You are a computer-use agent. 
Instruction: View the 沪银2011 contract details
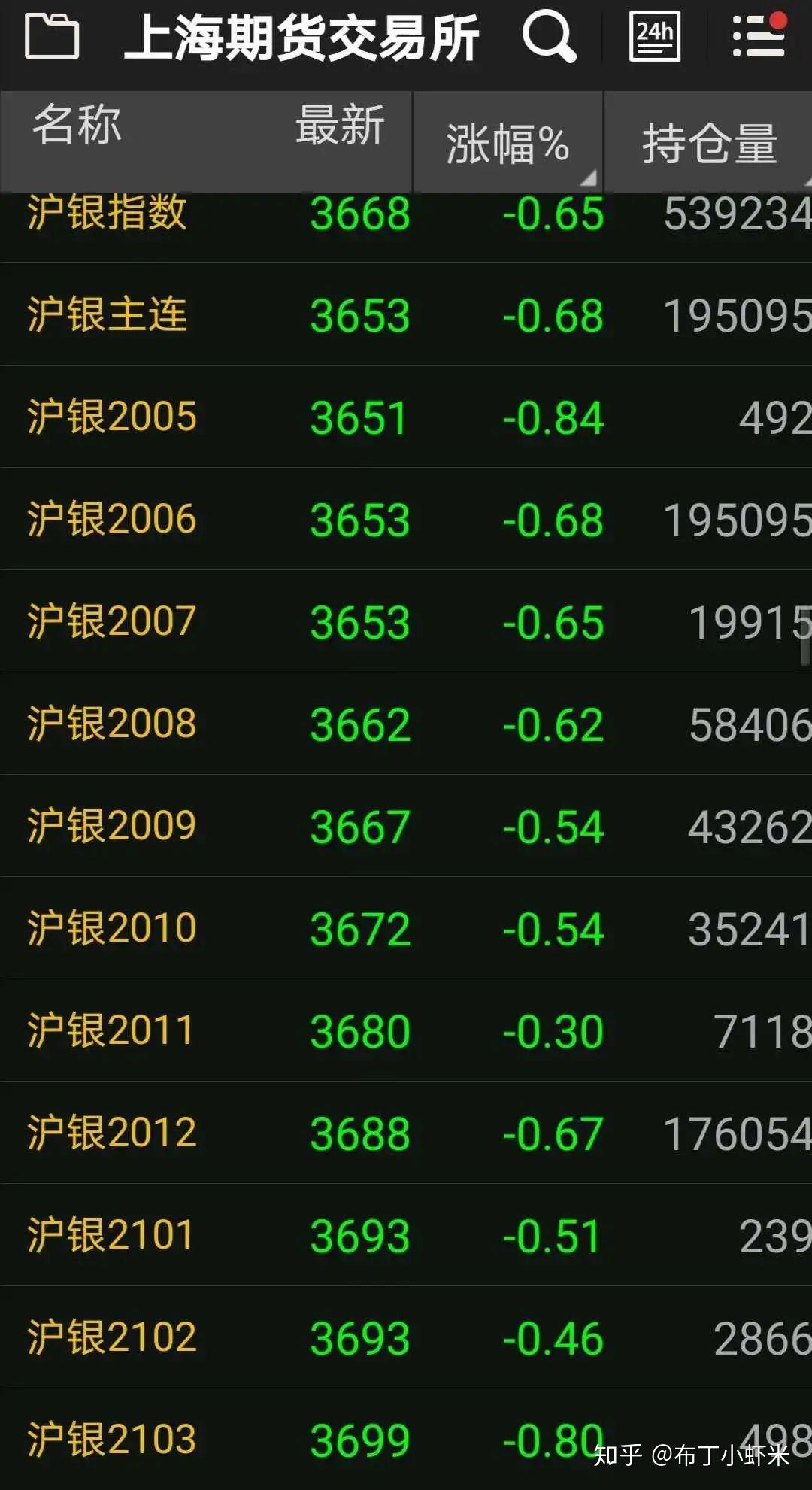point(406,1030)
